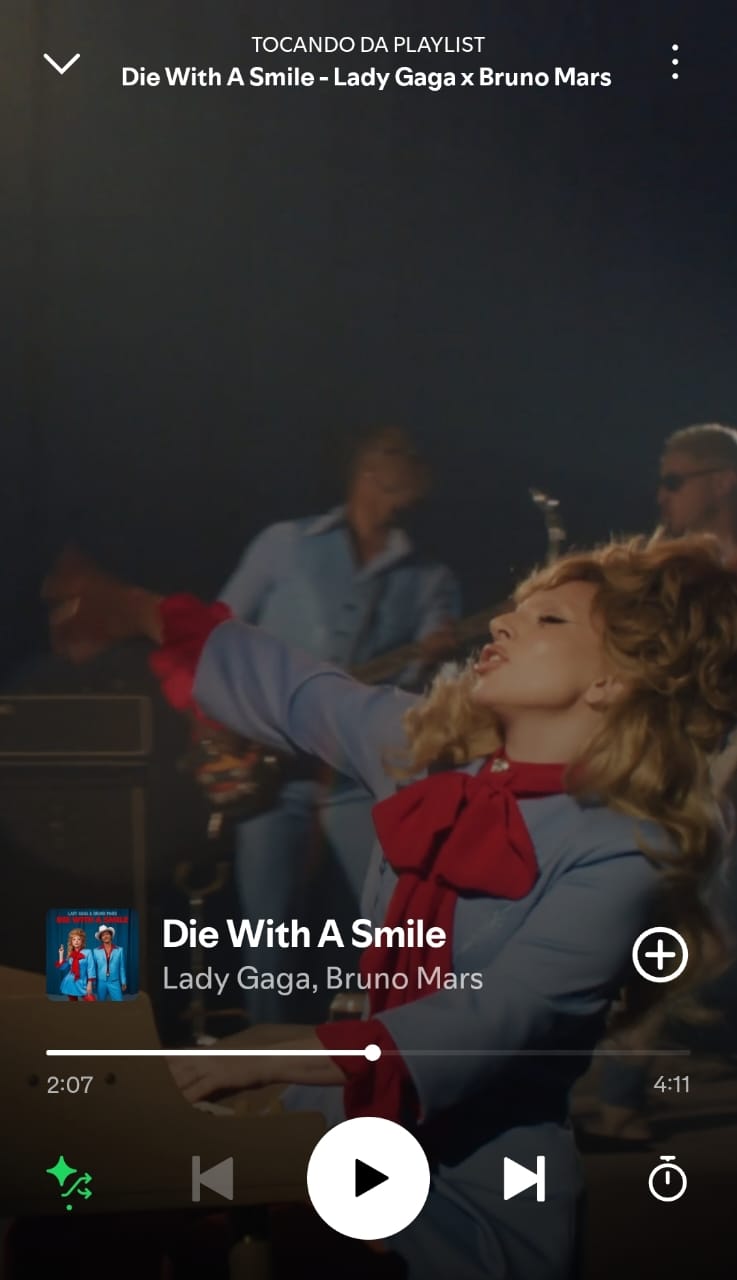This screenshot has width=737, height=1280.
Task: Select the play button in the center
Action: [368, 1177]
